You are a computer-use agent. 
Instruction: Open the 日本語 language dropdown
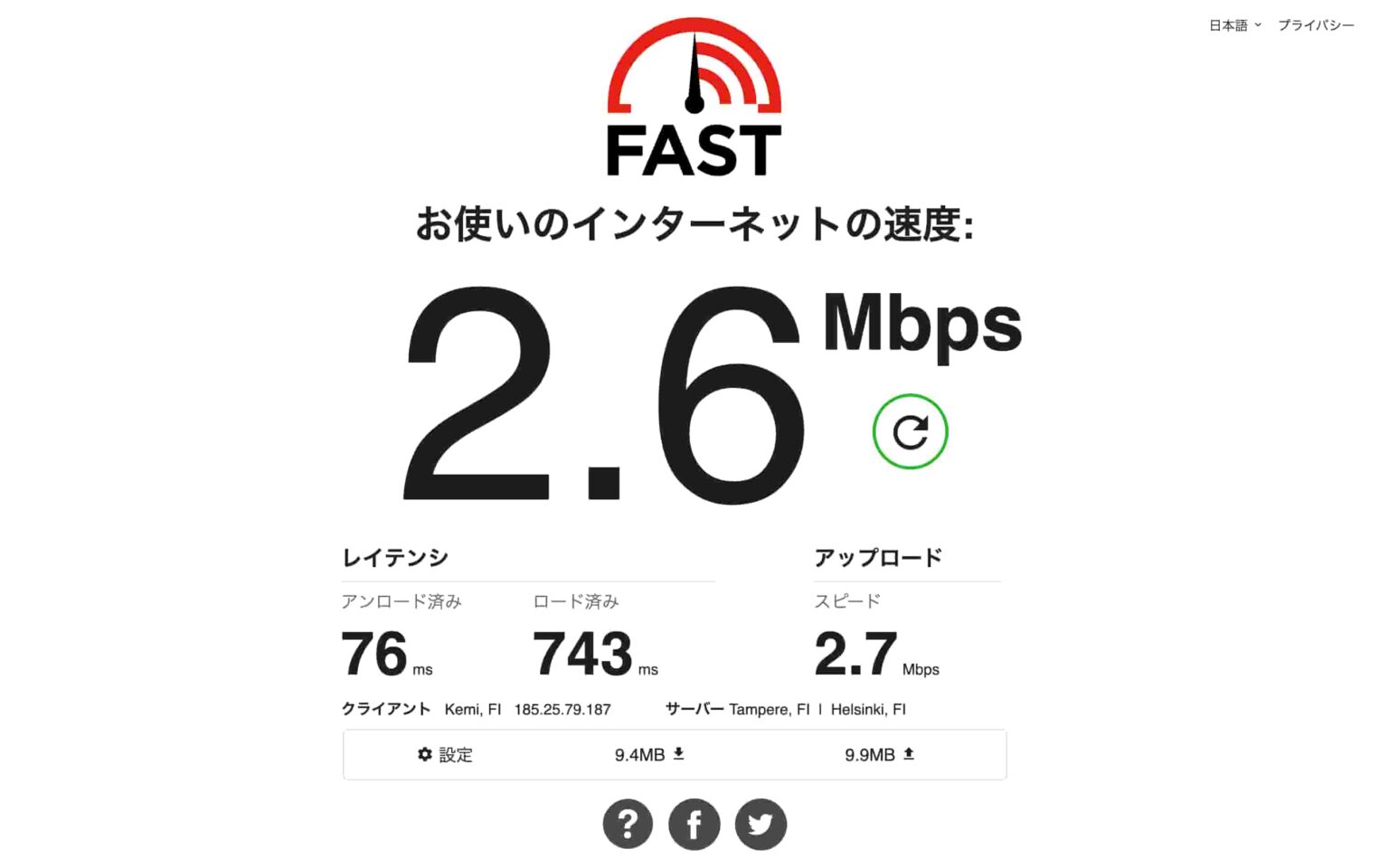pos(1234,25)
